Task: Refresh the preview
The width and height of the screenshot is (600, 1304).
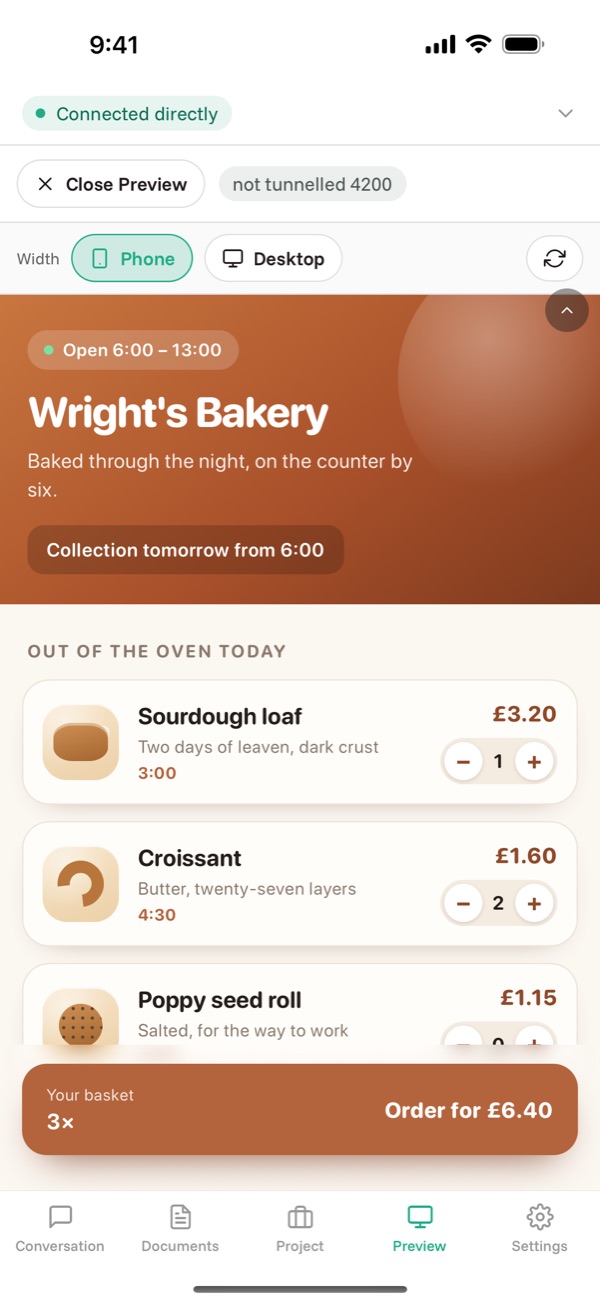Action: [554, 259]
